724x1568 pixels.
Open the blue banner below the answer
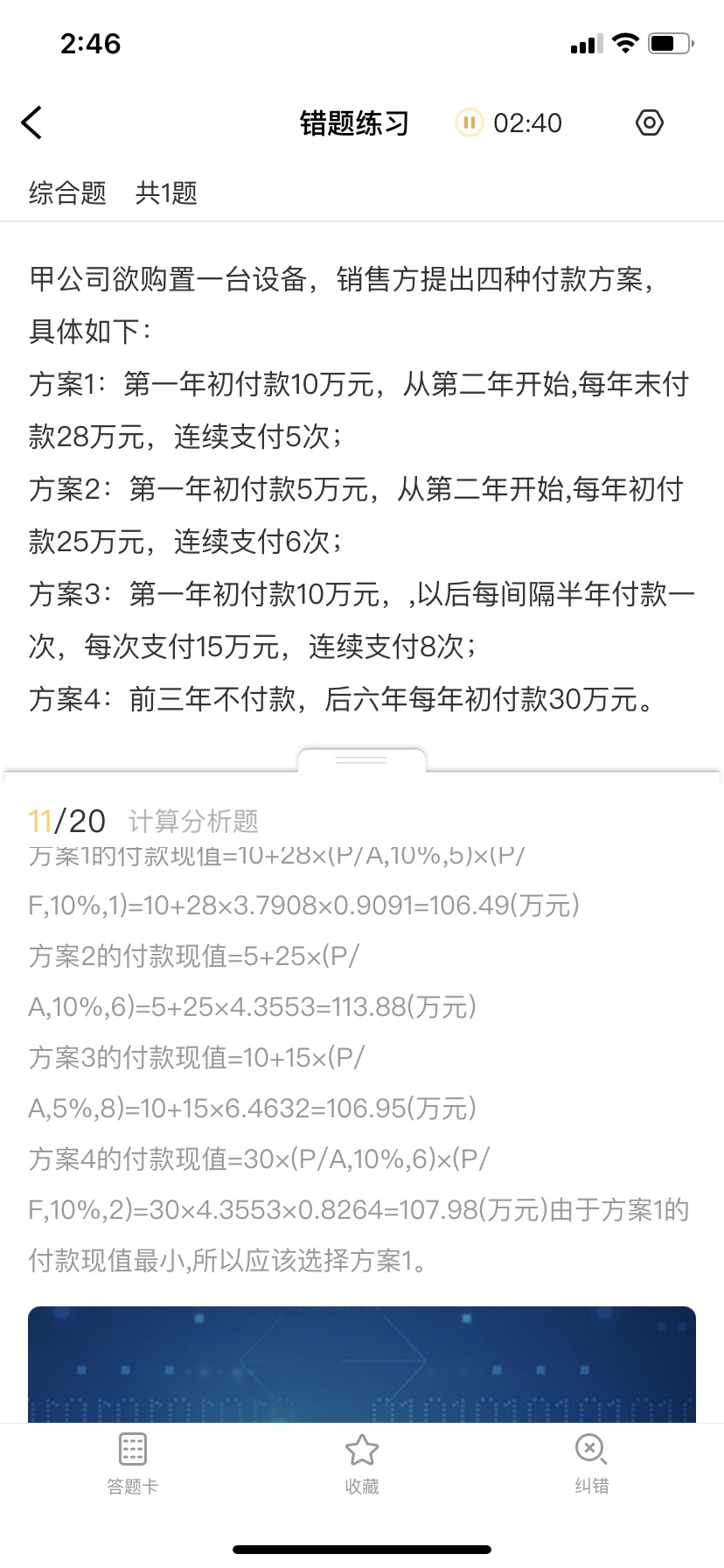point(362,1364)
